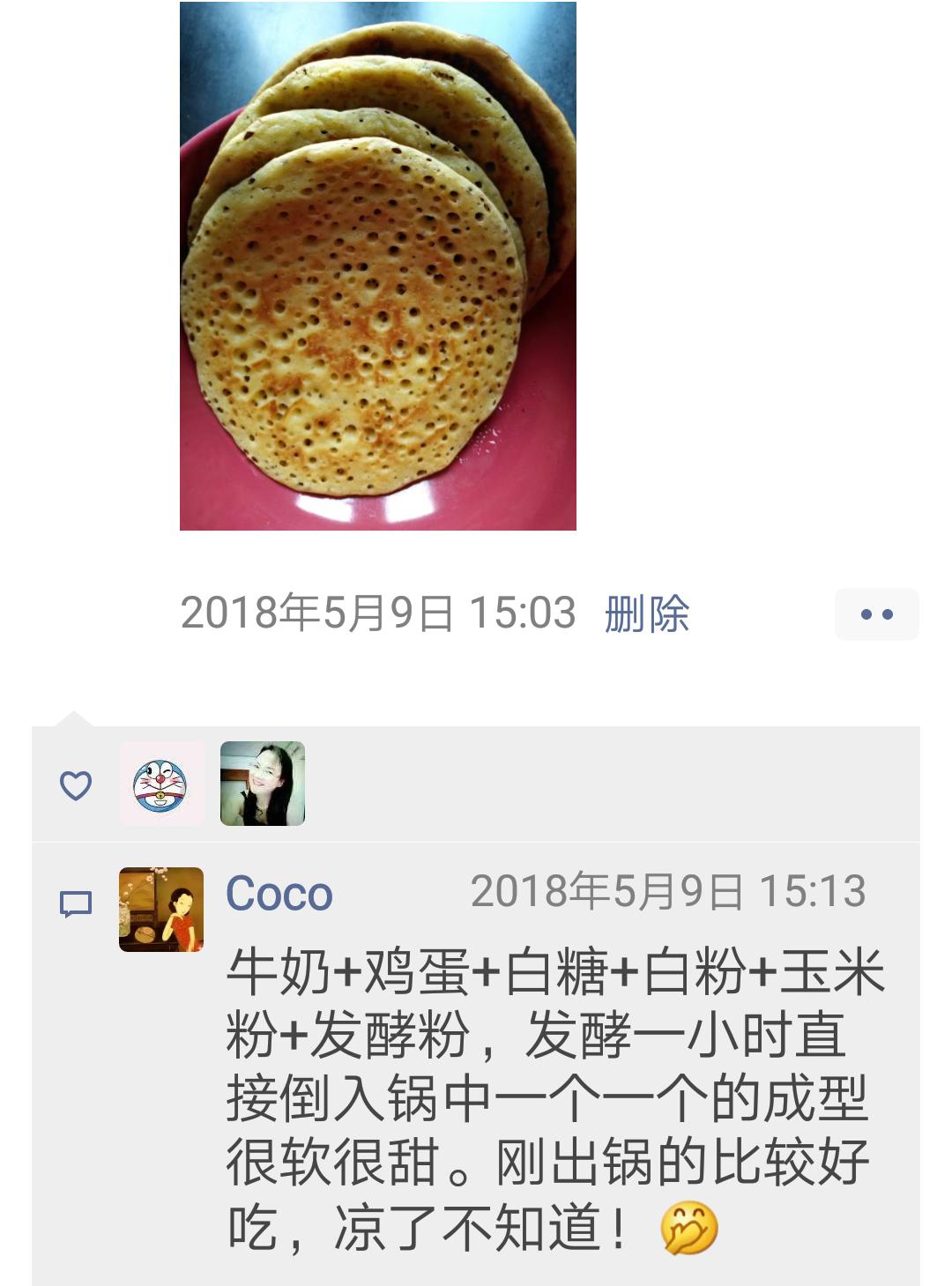Open the pancake photo full screen

[377, 264]
